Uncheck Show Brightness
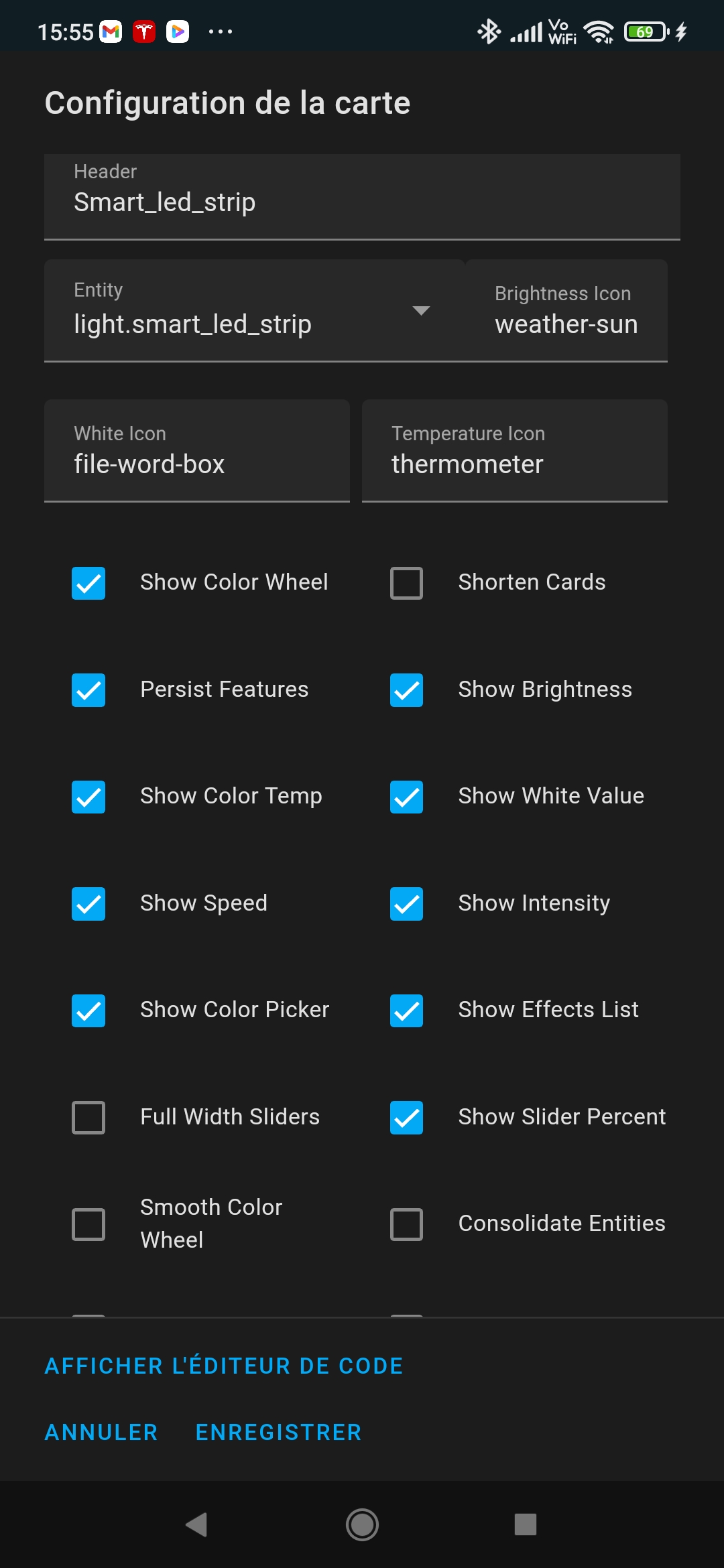The image size is (724, 1568). tap(406, 690)
